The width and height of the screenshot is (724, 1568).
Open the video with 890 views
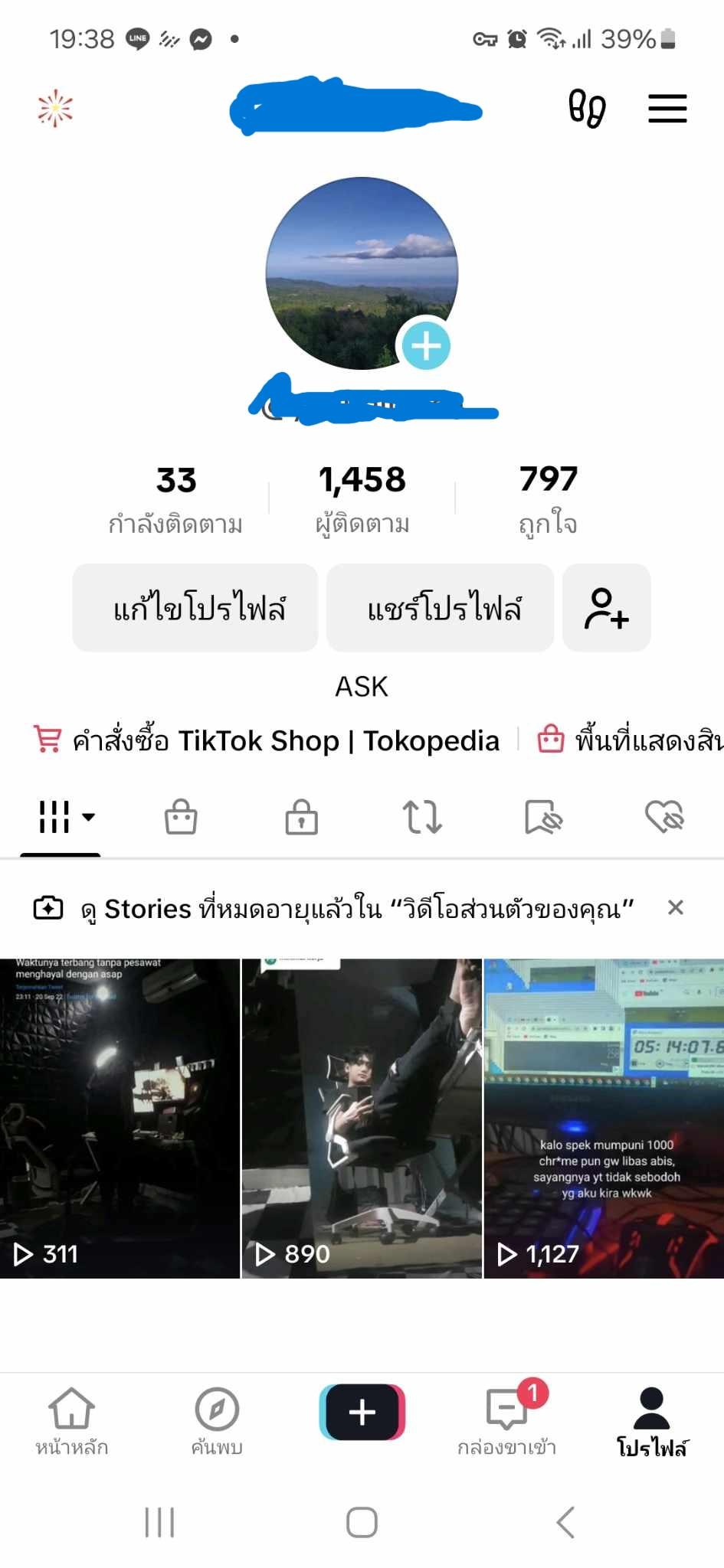362,1118
